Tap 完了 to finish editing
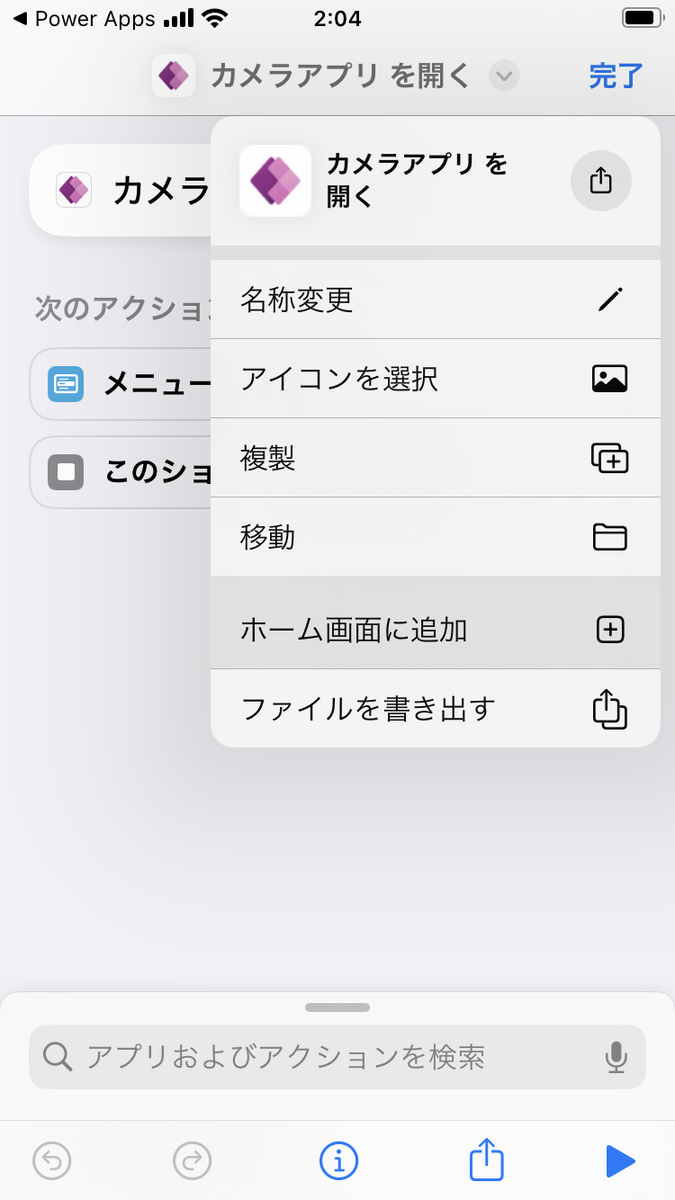675x1200 pixels. click(x=615, y=76)
